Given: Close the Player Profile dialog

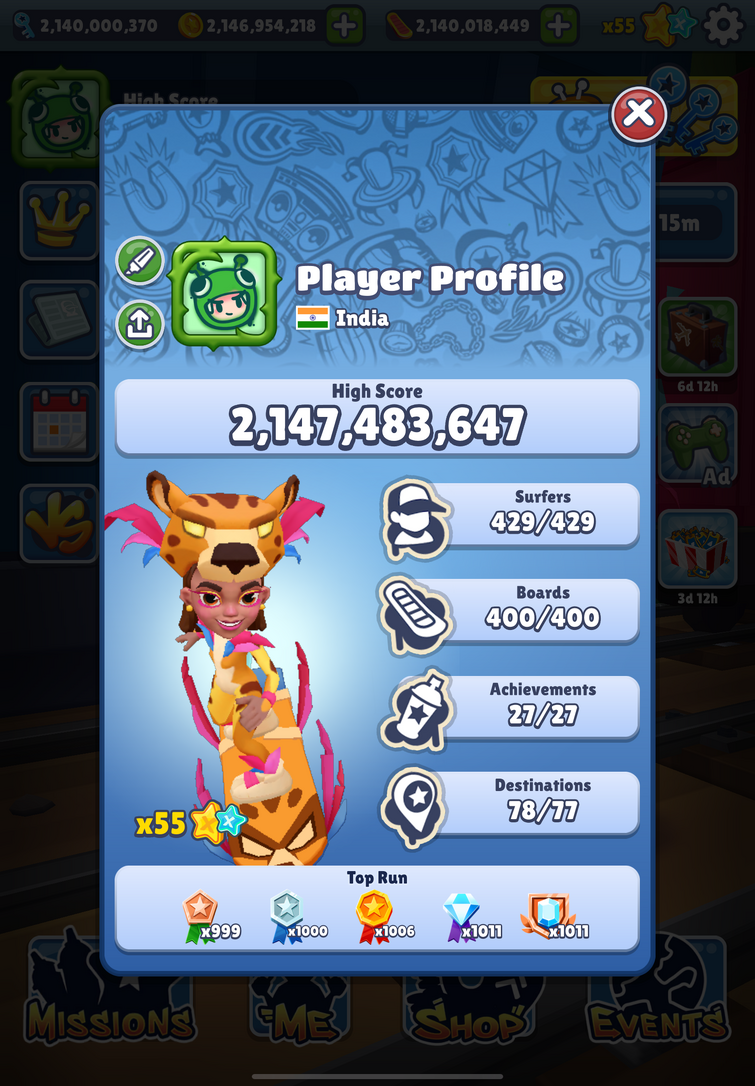Looking at the screenshot, I should [x=639, y=114].
